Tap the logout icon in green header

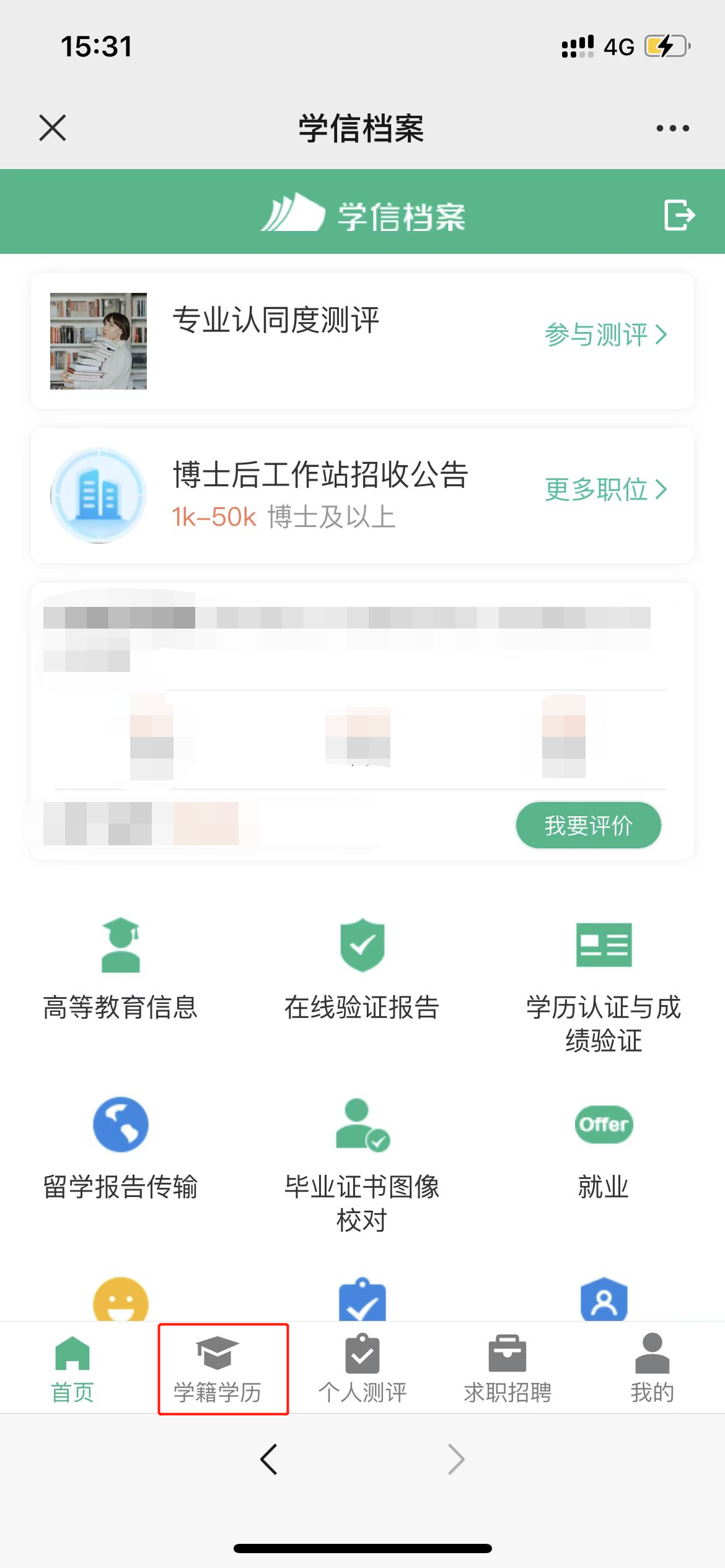(679, 215)
